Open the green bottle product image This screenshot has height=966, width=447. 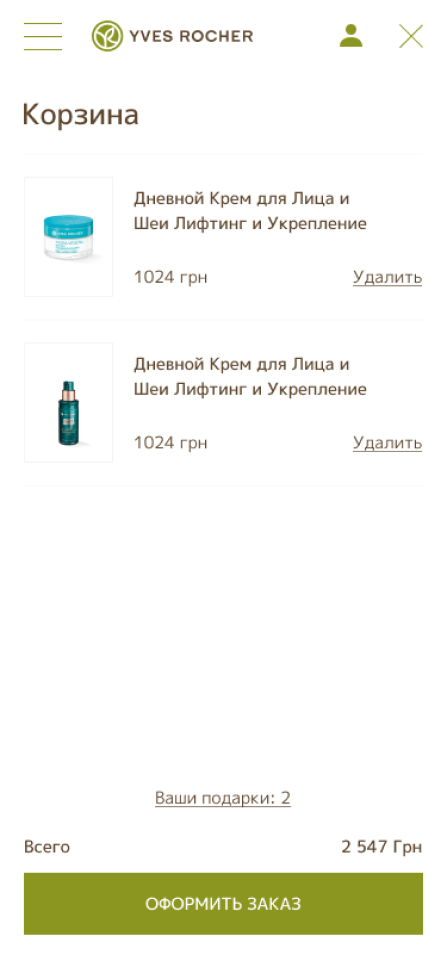click(68, 402)
